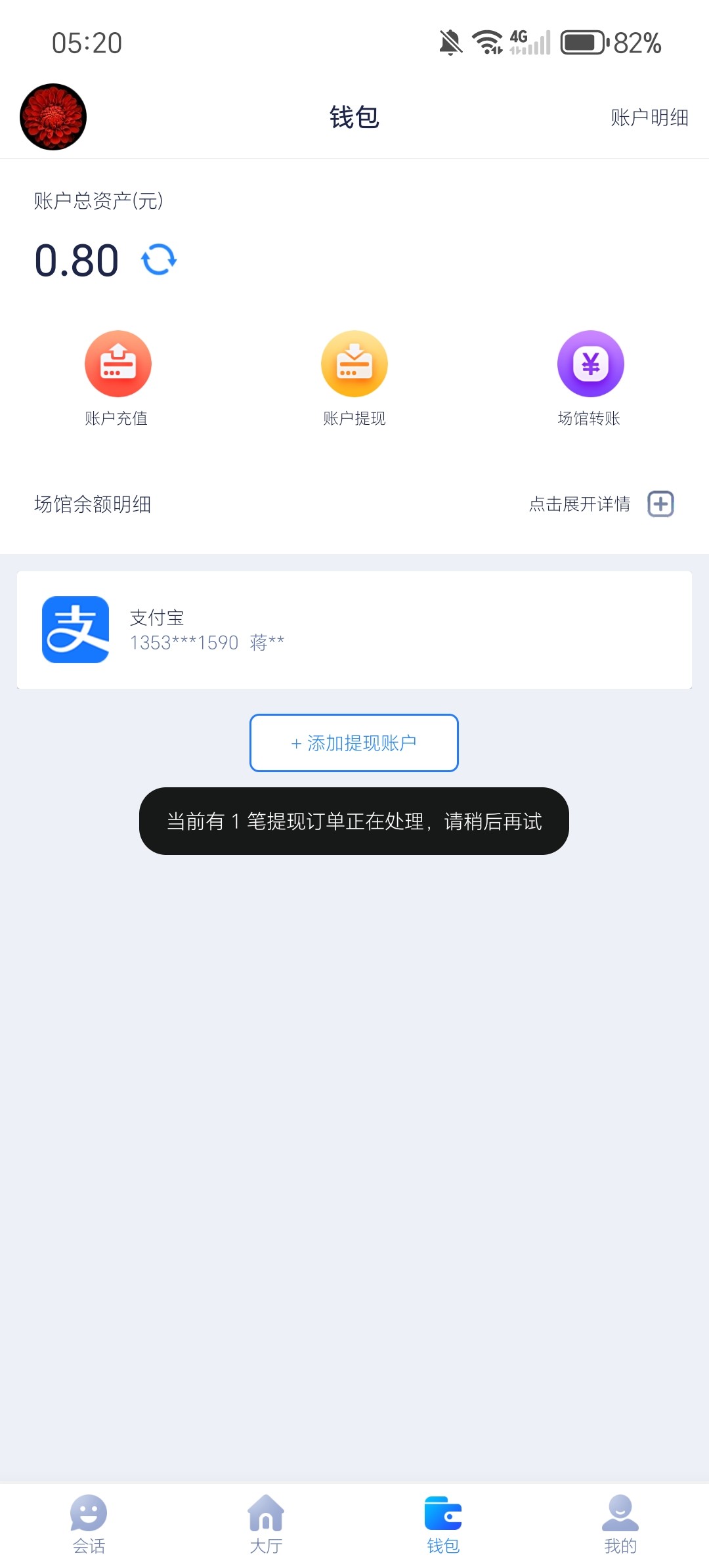Open the profile avatar

[x=53, y=117]
